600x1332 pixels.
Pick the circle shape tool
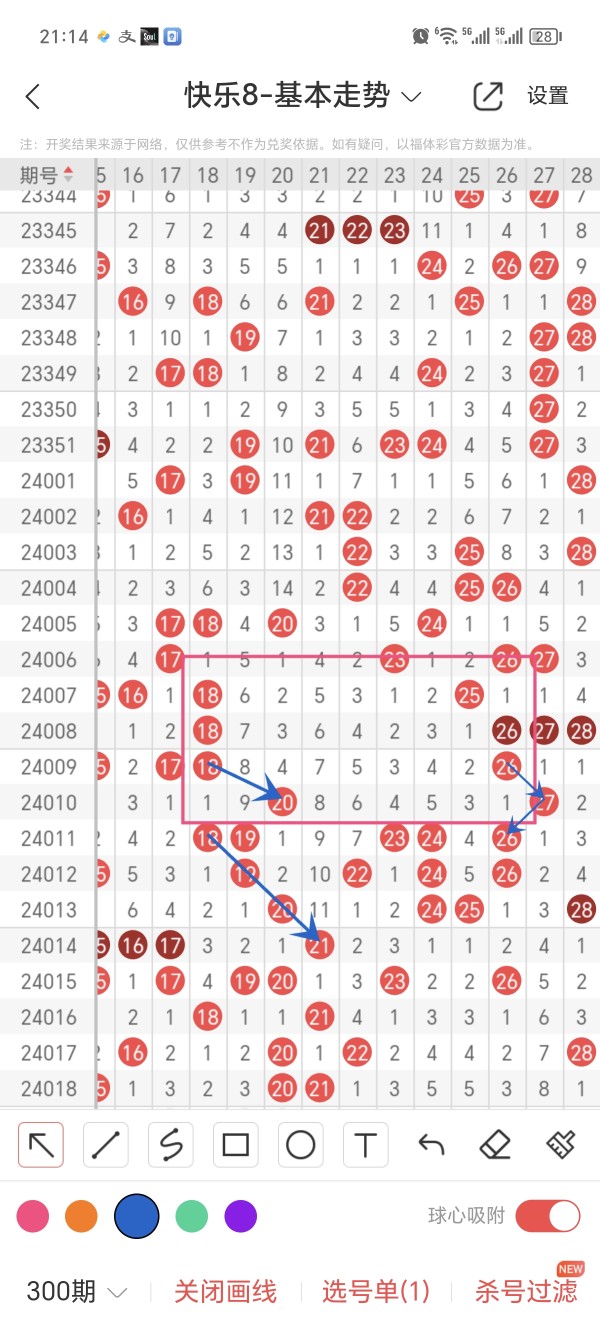click(300, 1144)
